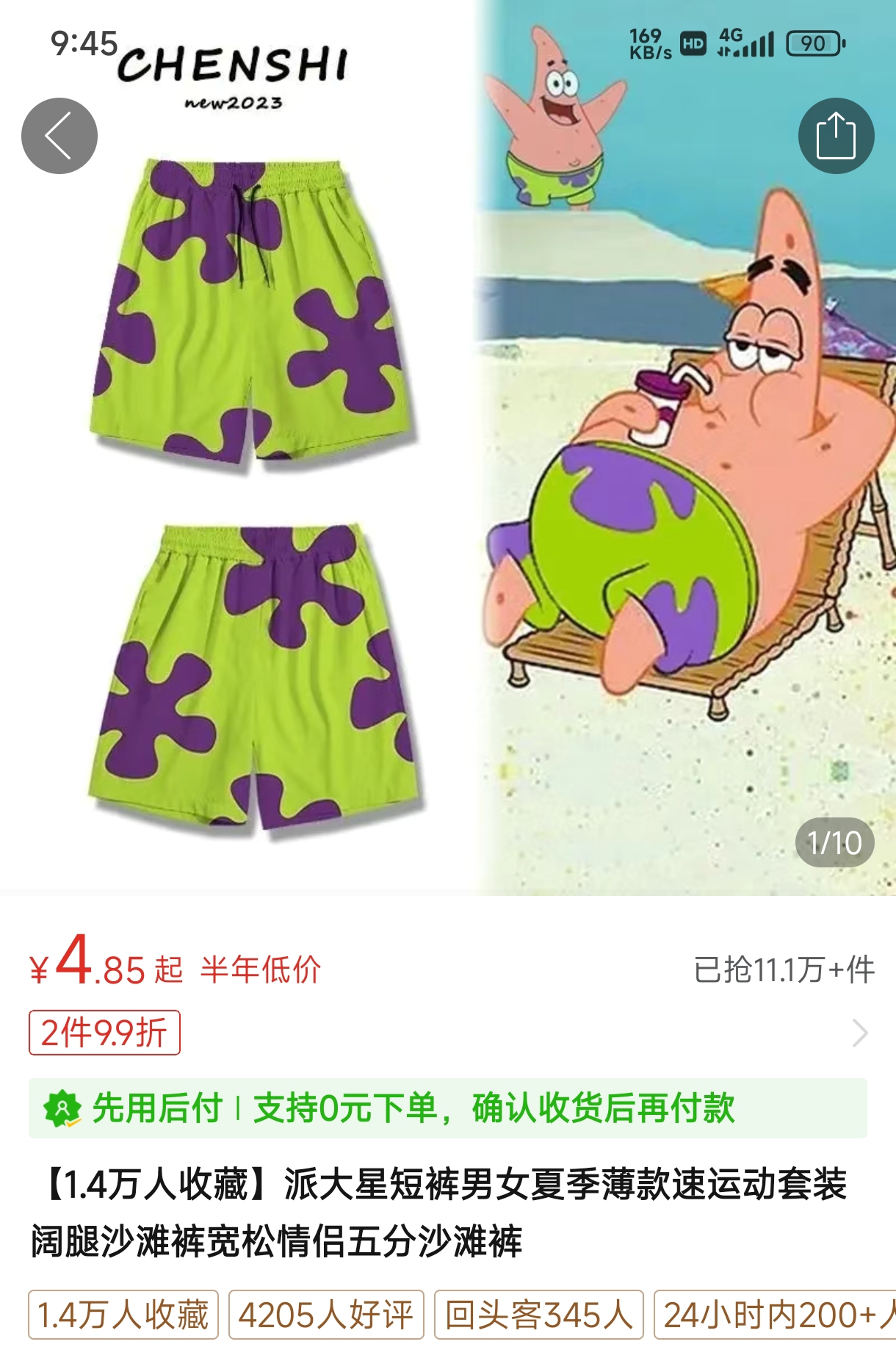896x1358 pixels.
Task: Tap the 回头客345人 tag
Action: pos(538,1315)
